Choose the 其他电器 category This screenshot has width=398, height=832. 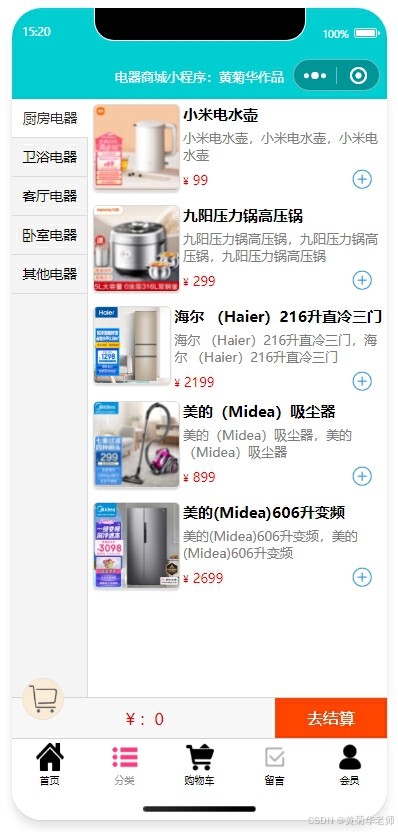pyautogui.click(x=50, y=274)
